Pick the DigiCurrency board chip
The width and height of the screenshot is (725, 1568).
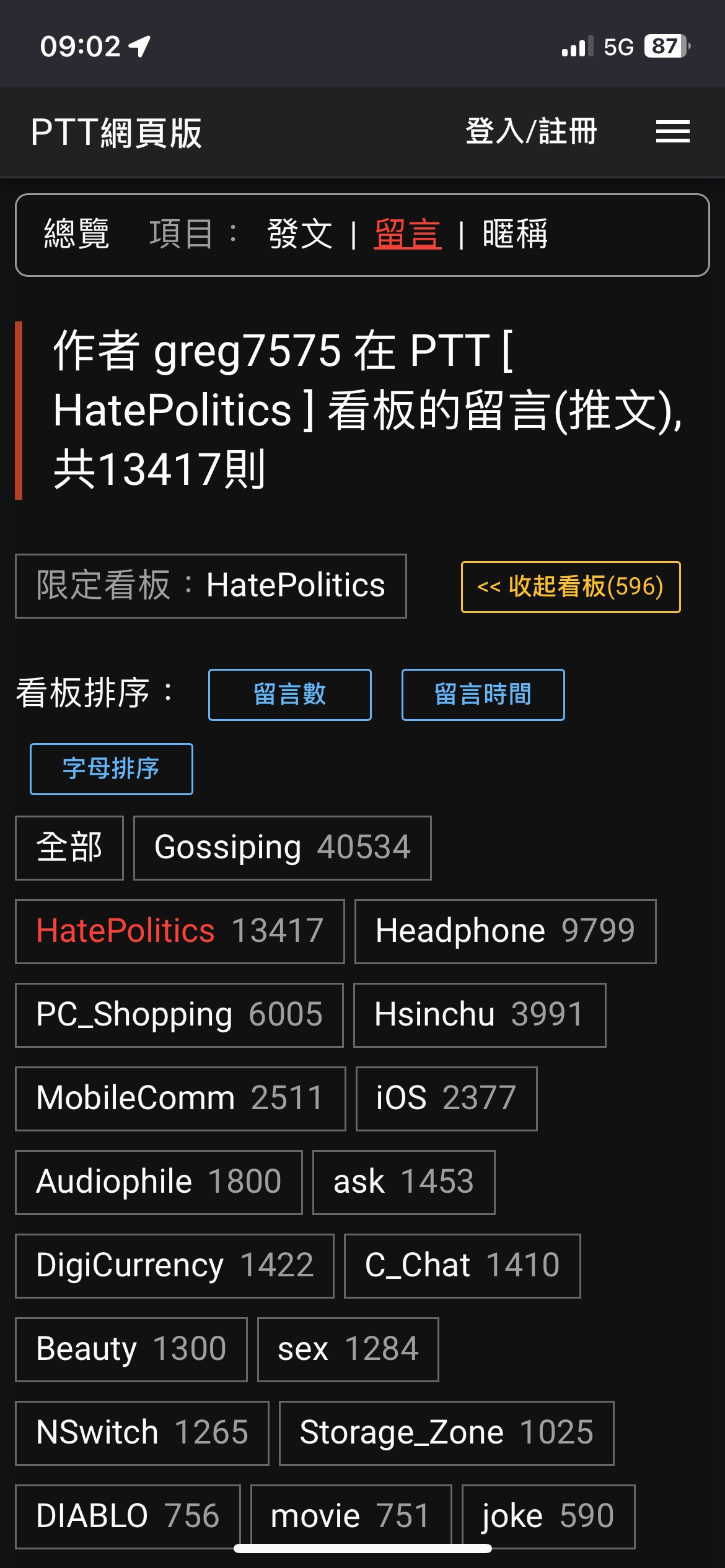coord(174,1265)
